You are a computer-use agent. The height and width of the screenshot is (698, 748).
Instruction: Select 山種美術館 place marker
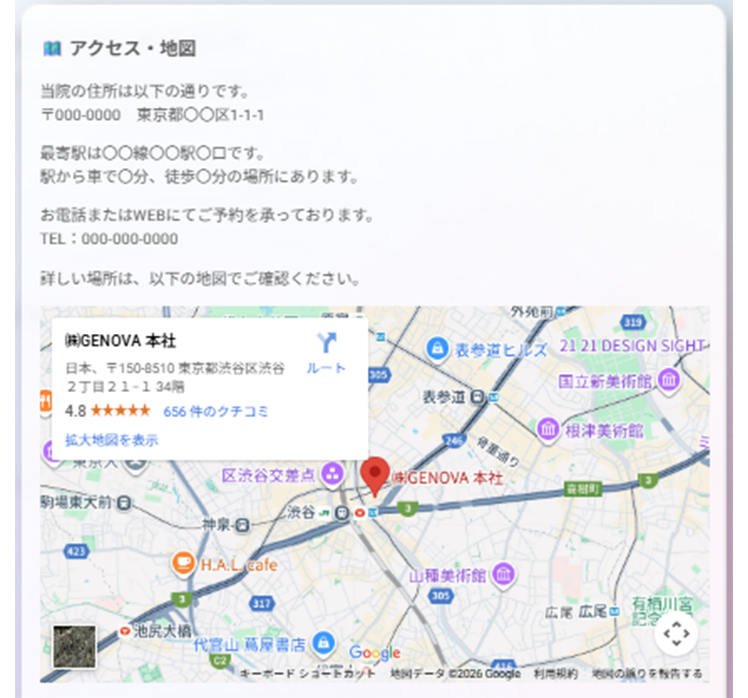504,575
